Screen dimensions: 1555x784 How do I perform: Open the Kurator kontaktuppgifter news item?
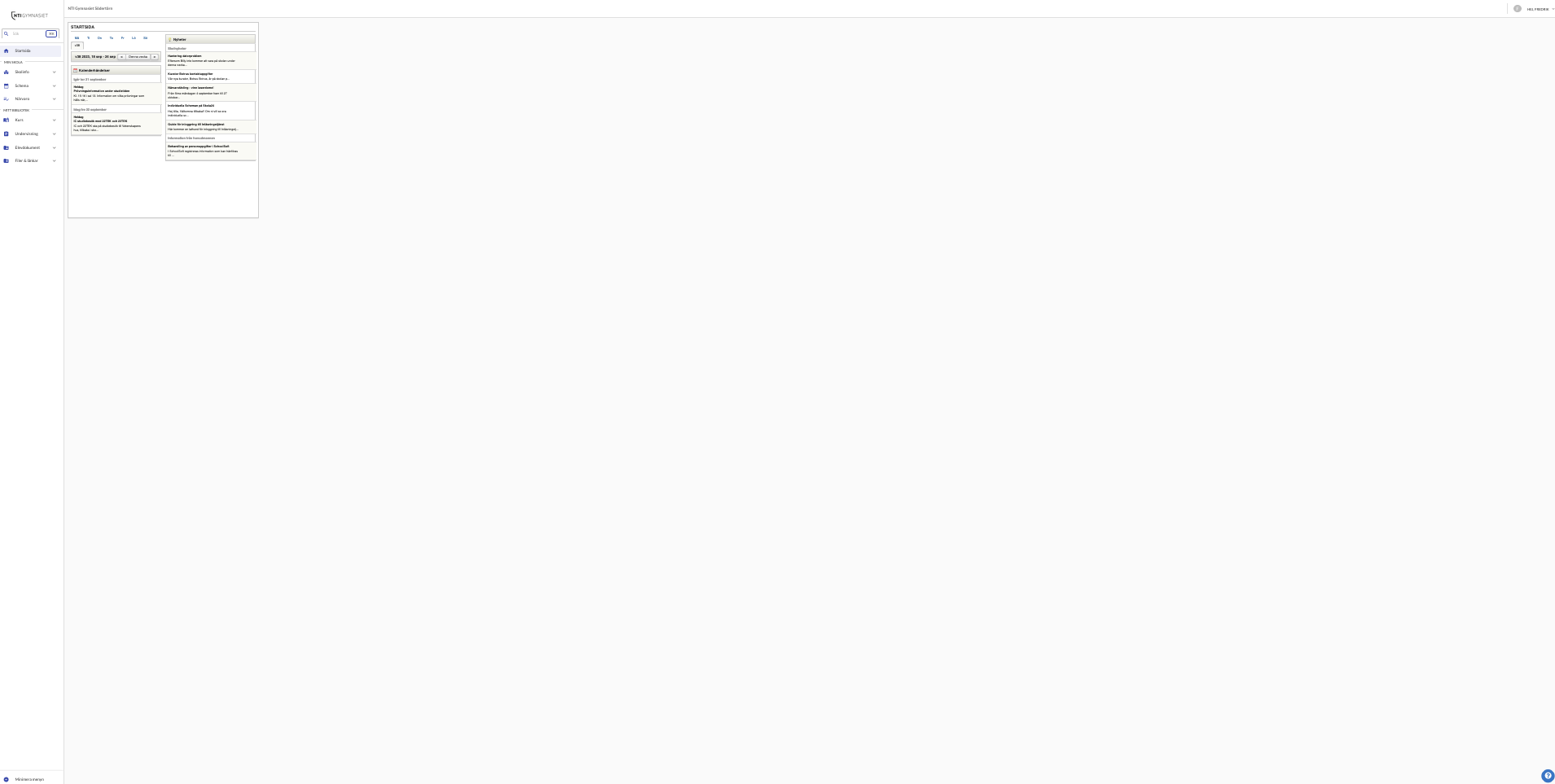coord(191,74)
